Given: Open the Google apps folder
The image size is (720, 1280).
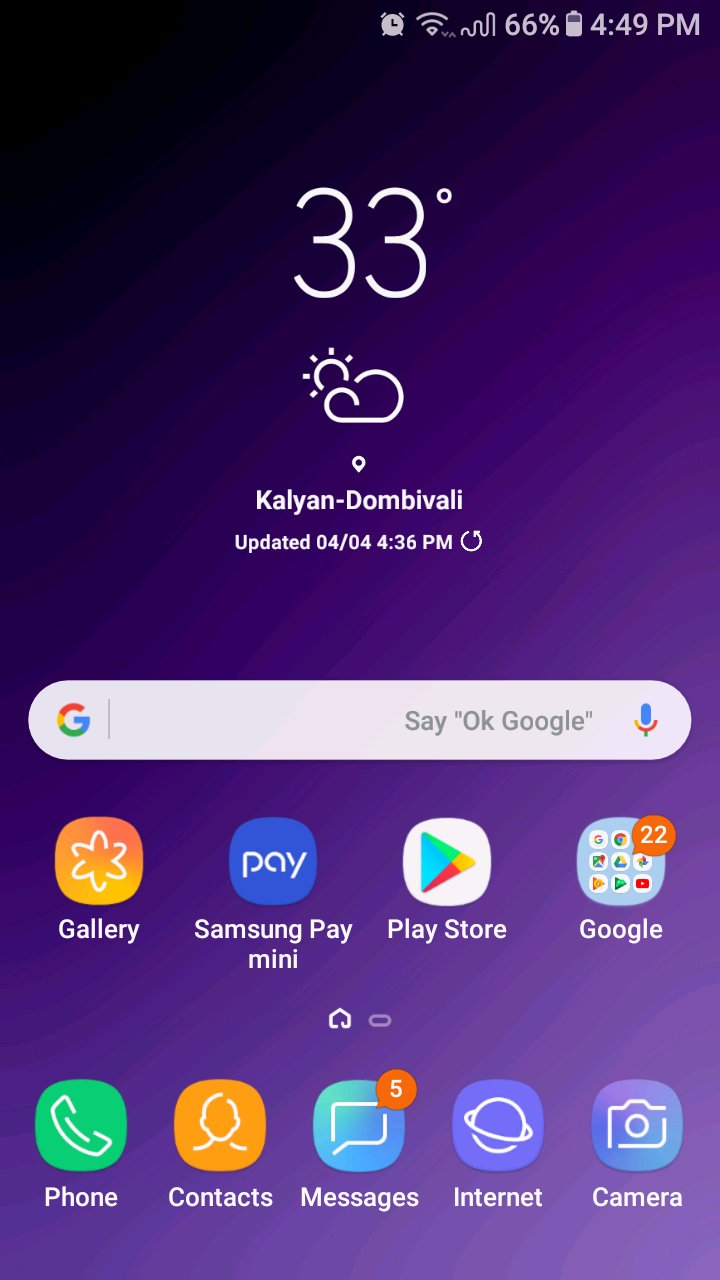Looking at the screenshot, I should tap(620, 860).
